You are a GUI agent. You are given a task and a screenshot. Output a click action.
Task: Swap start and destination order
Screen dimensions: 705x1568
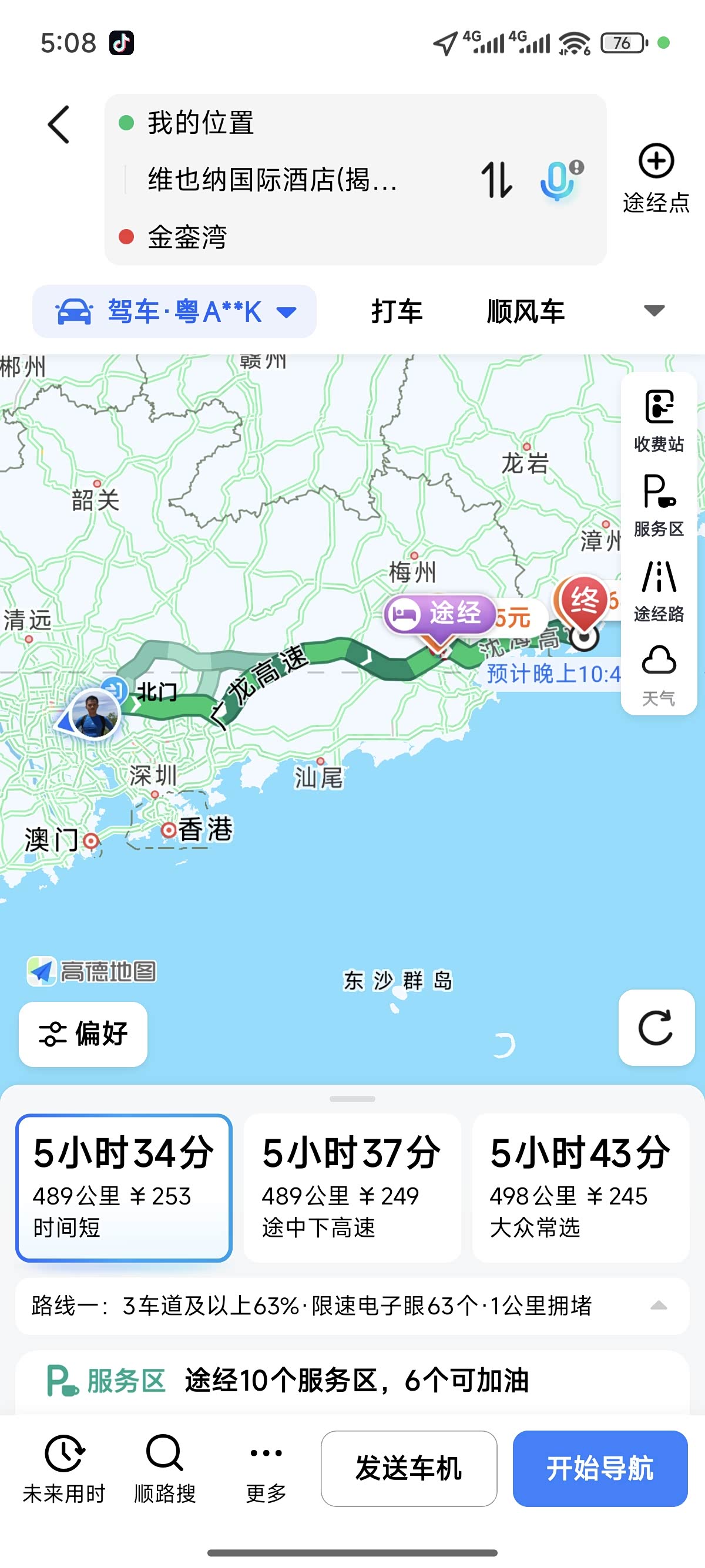tap(496, 180)
